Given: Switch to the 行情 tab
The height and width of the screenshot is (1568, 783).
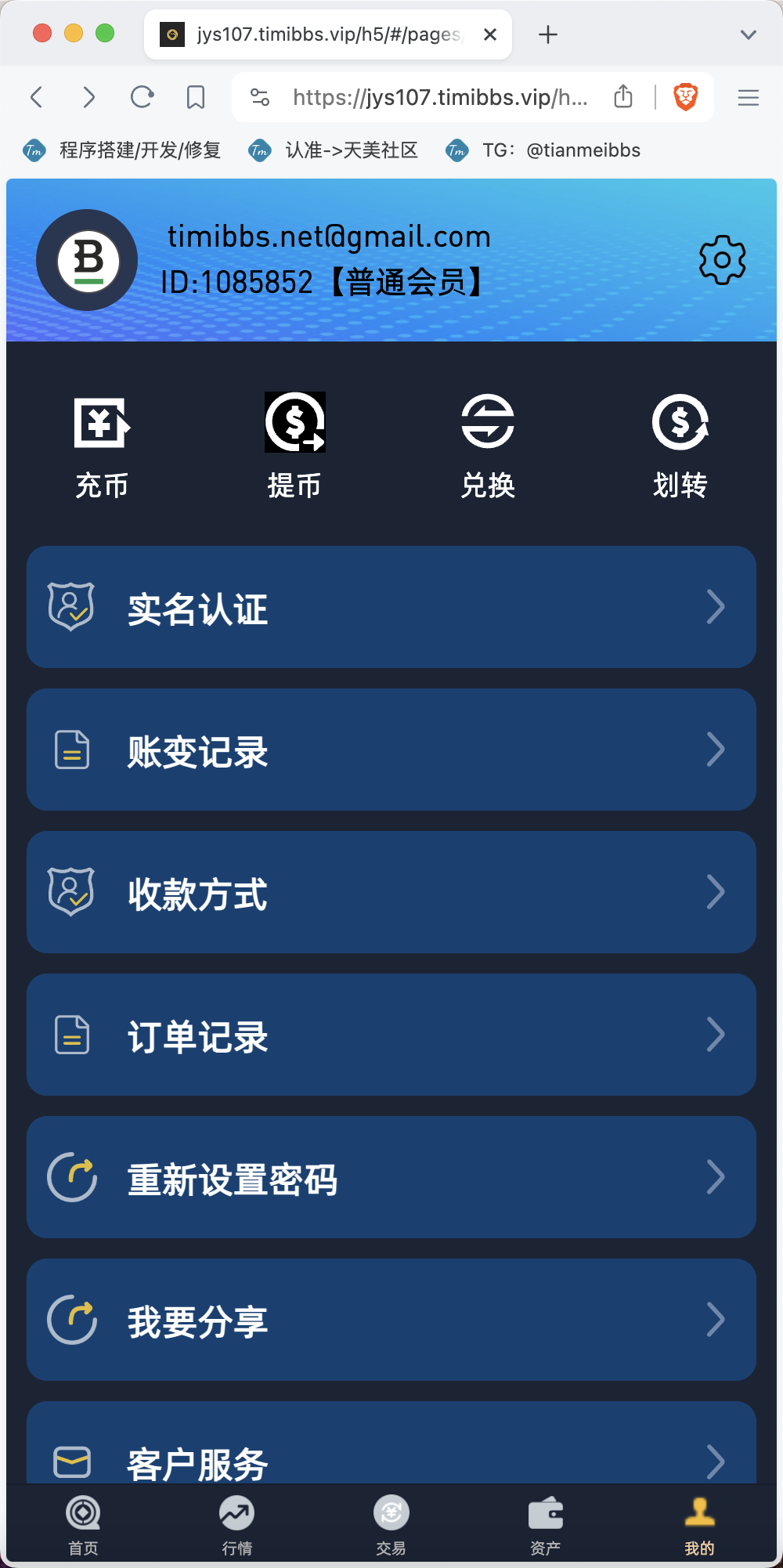Looking at the screenshot, I should click(236, 1525).
